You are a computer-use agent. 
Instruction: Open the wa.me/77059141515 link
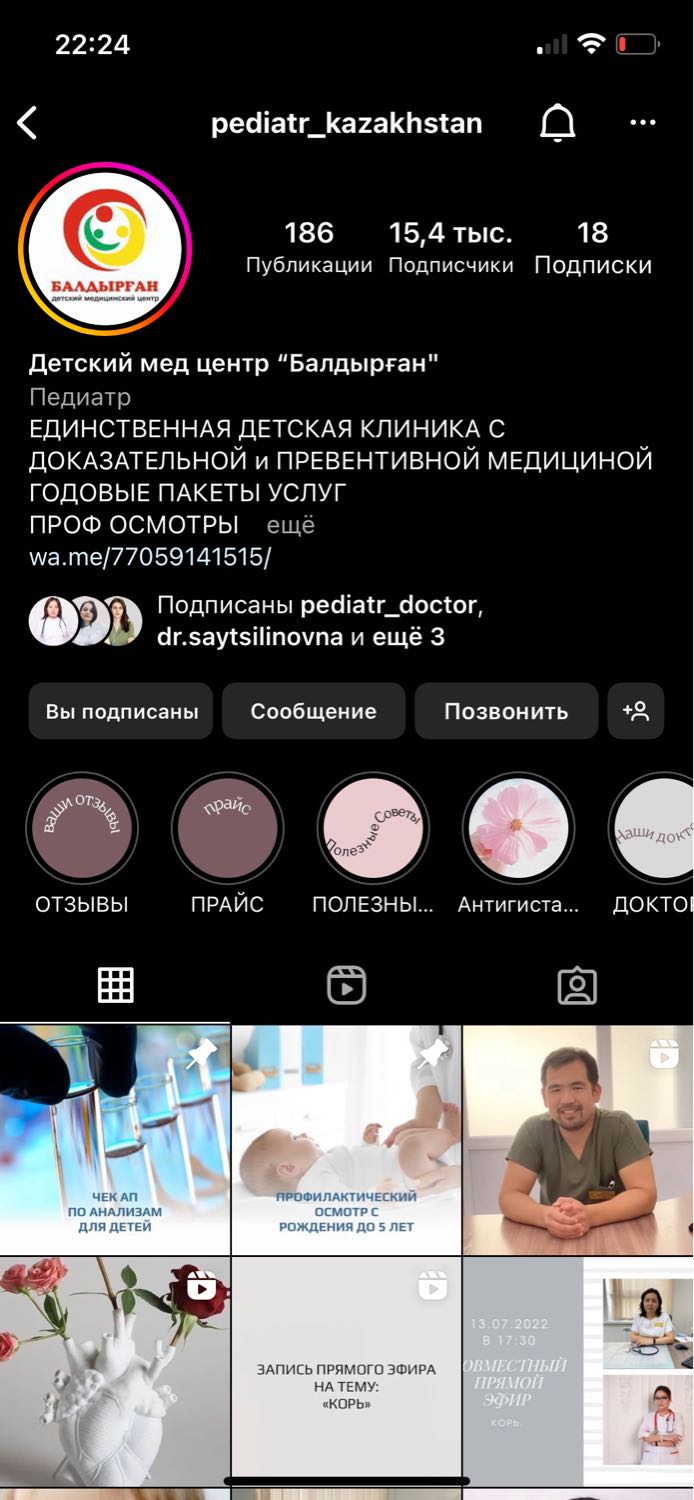tap(150, 557)
